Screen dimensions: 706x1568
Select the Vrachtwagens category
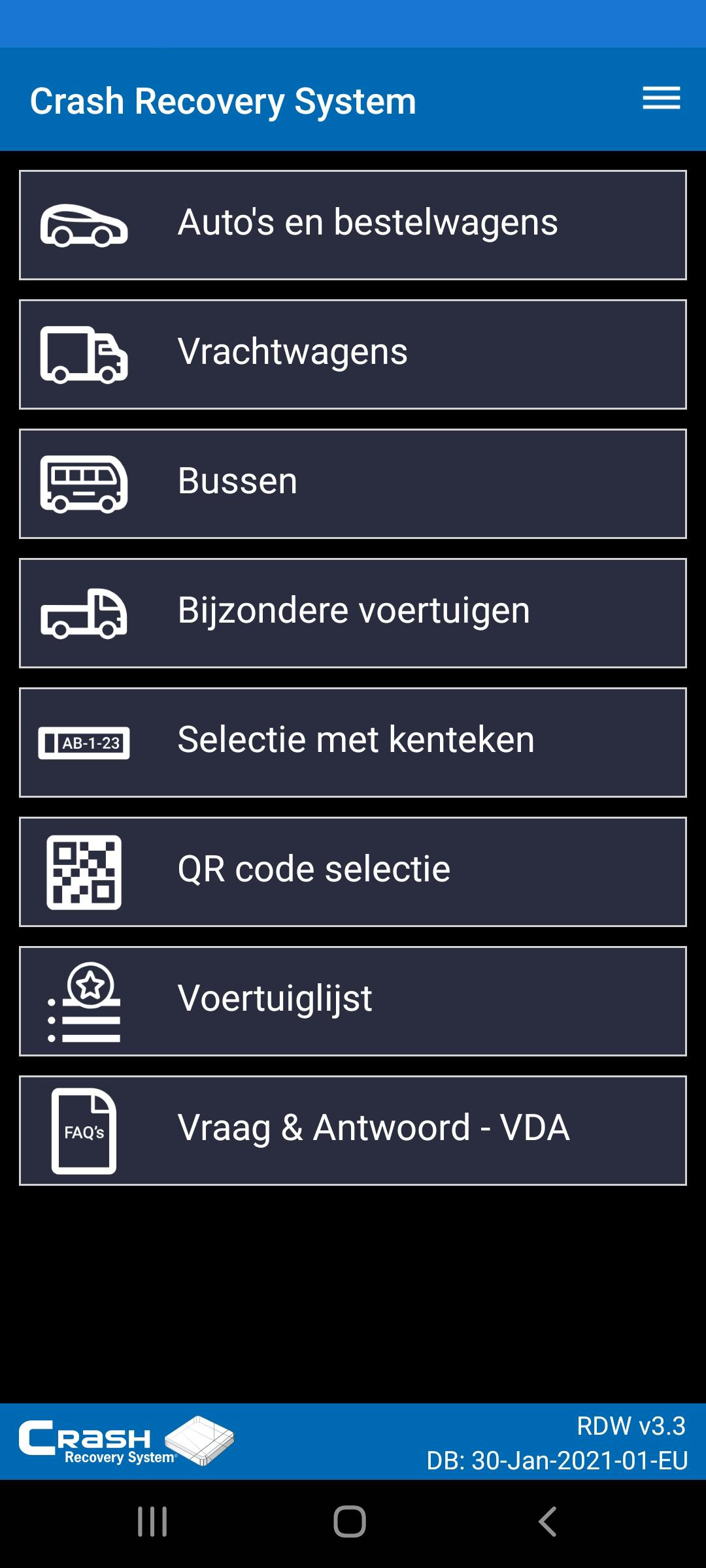pos(353,354)
